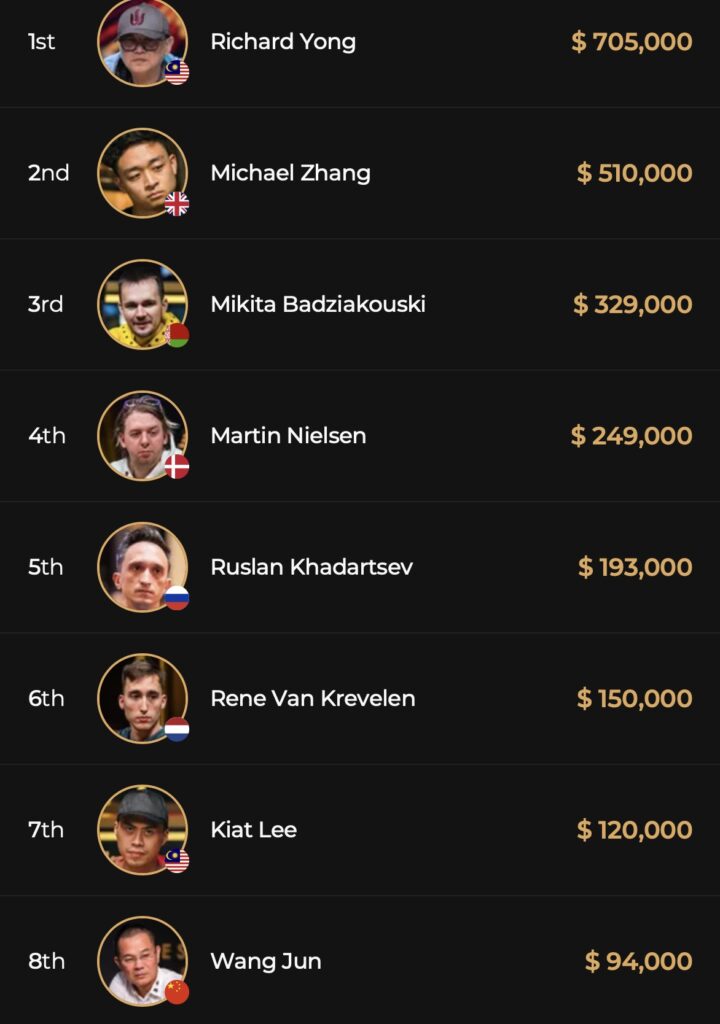This screenshot has width=720, height=1024.
Task: Open Ruslan Khadartsev's player entry
Action: [311, 567]
